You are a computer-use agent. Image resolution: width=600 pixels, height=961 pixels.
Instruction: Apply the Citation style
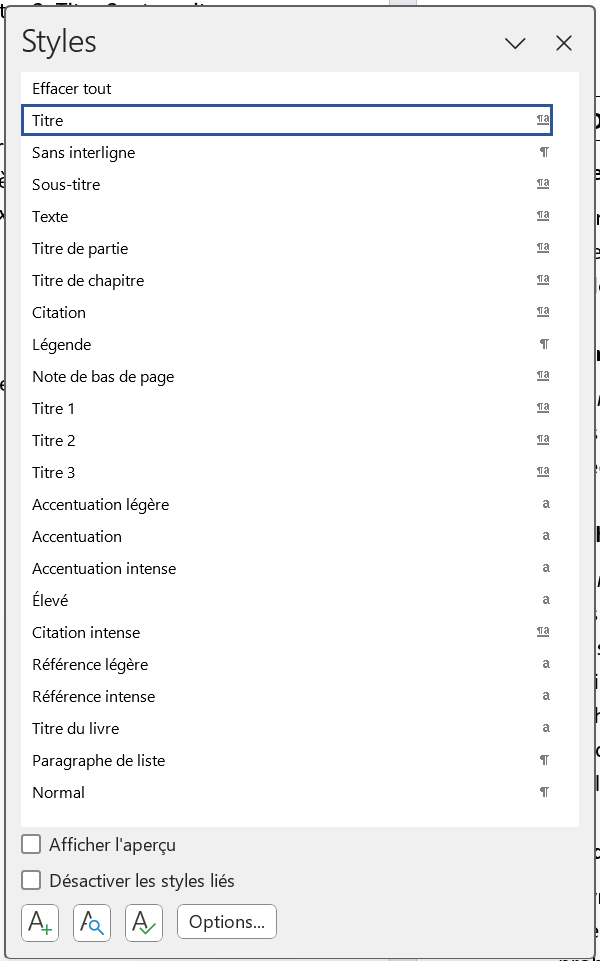point(287,313)
